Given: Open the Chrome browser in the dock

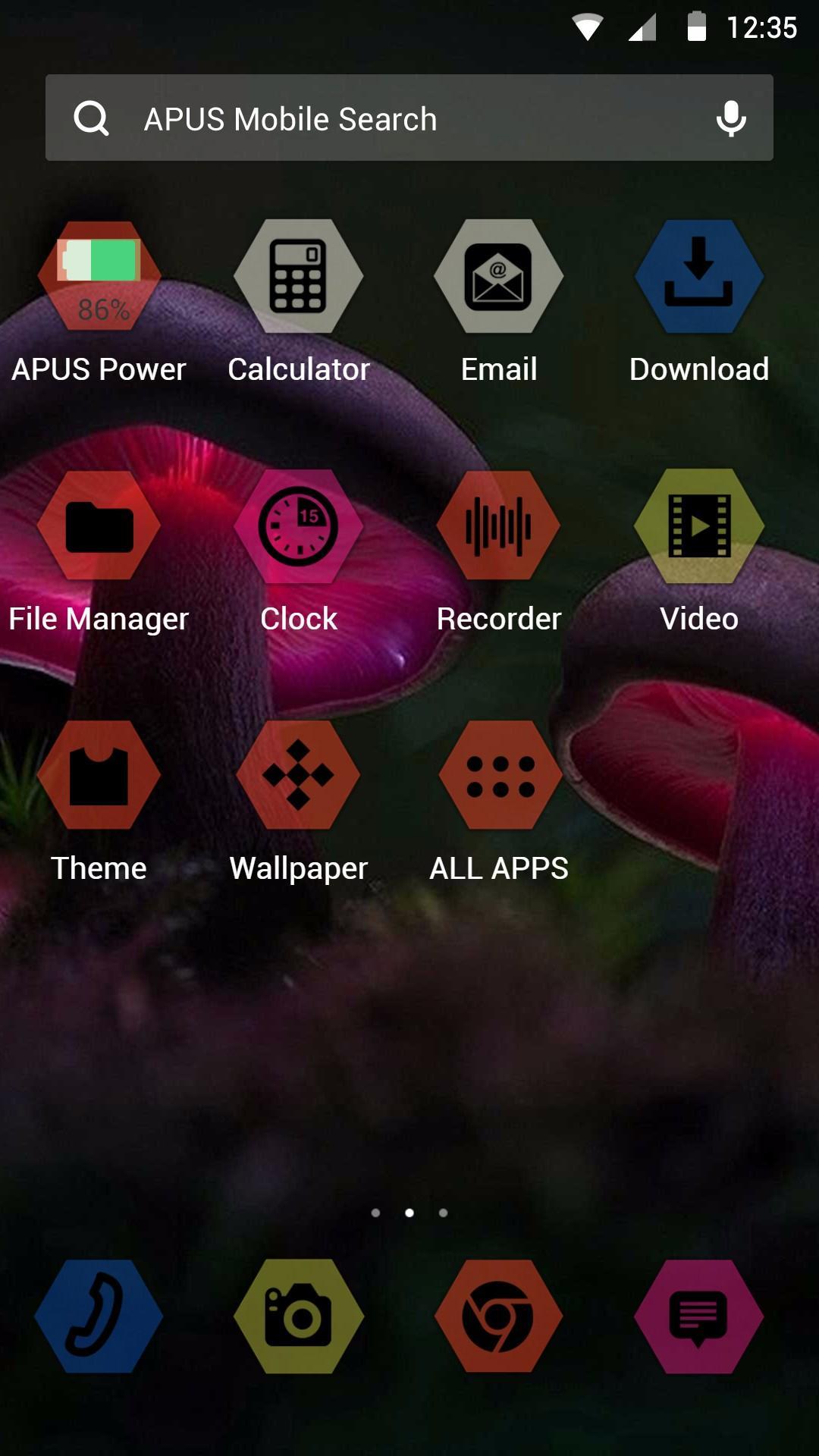Looking at the screenshot, I should (x=498, y=1316).
